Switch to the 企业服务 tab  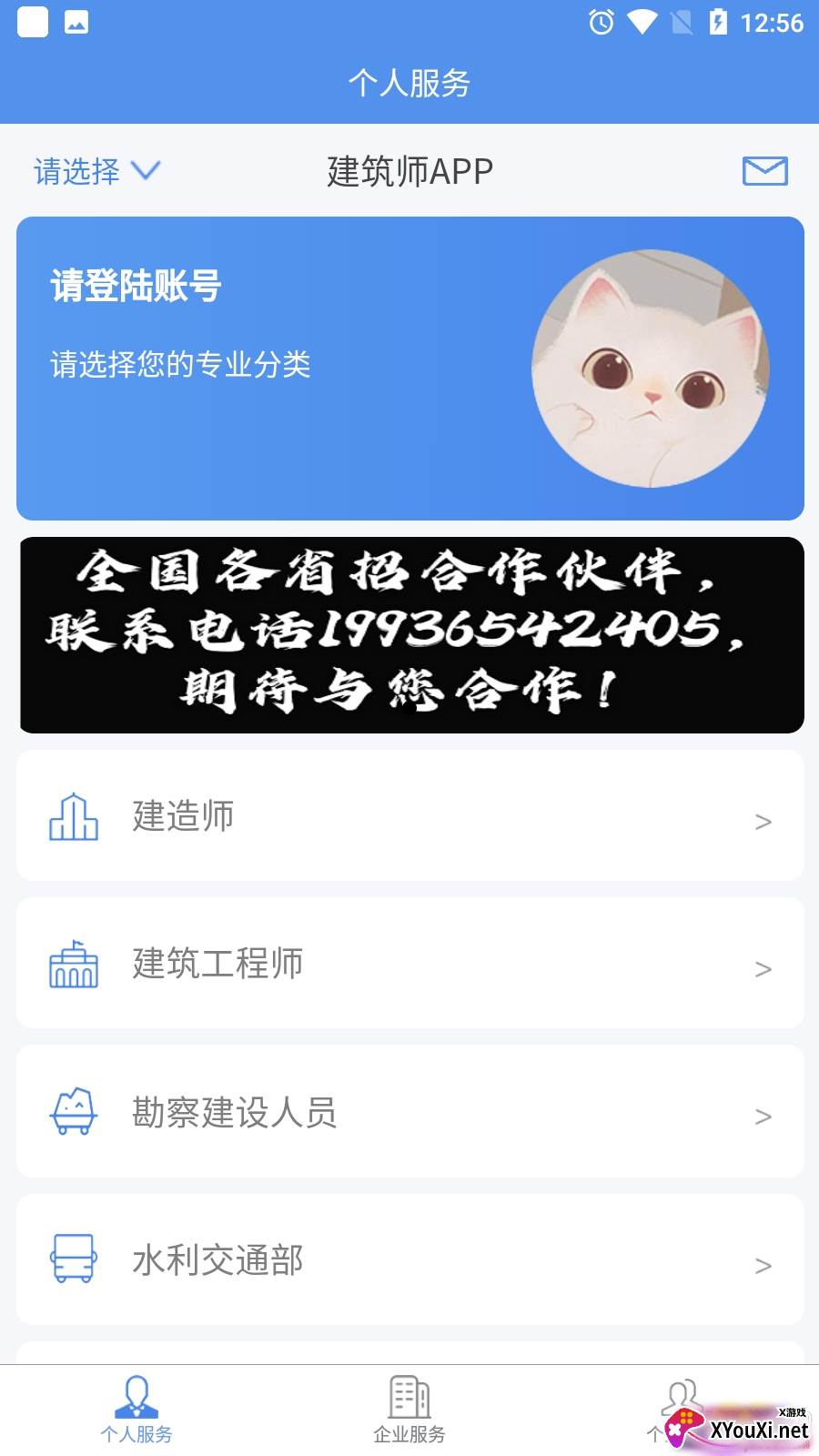click(409, 1410)
